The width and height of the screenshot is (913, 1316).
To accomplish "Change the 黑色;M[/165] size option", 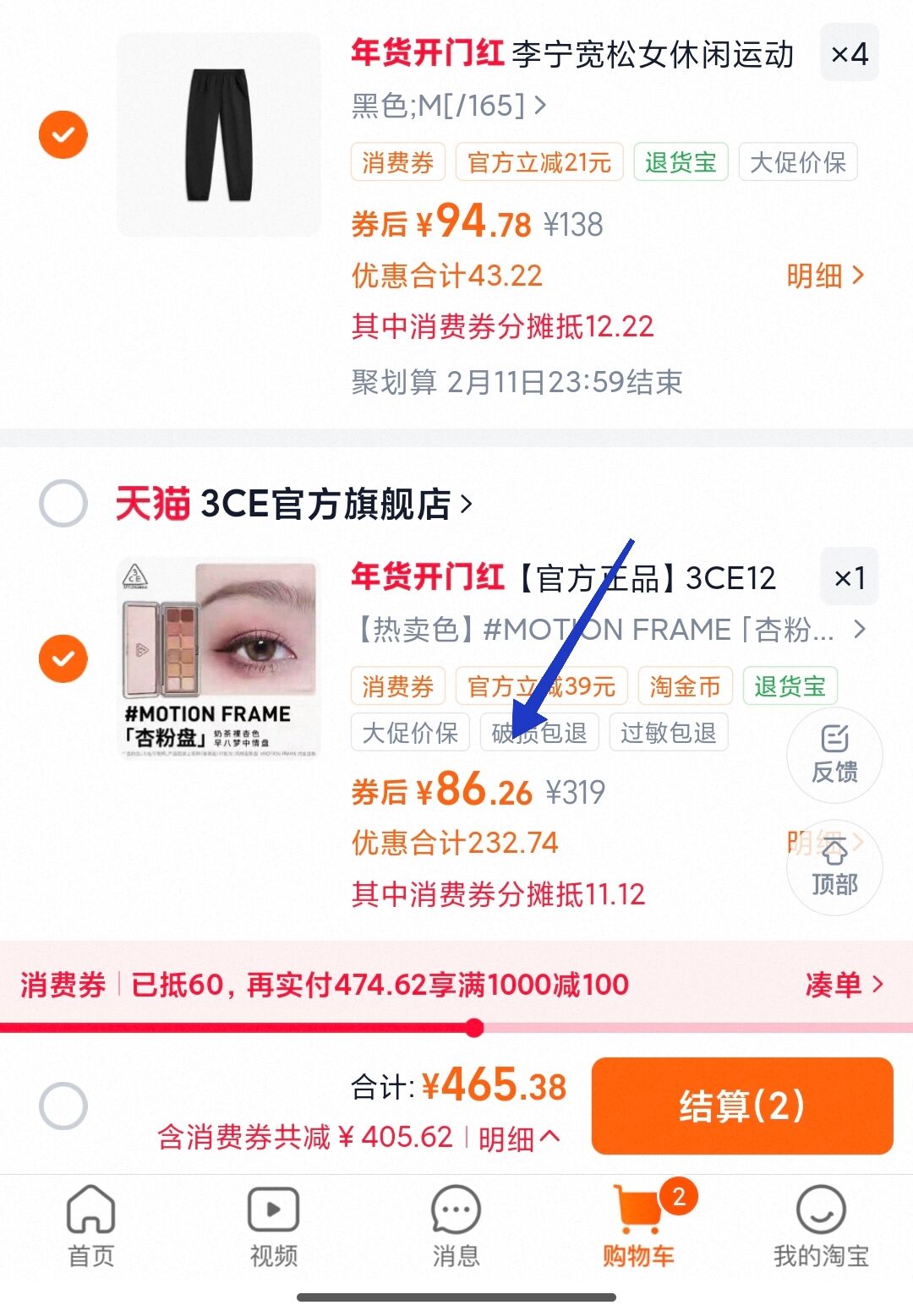I will (448, 106).
